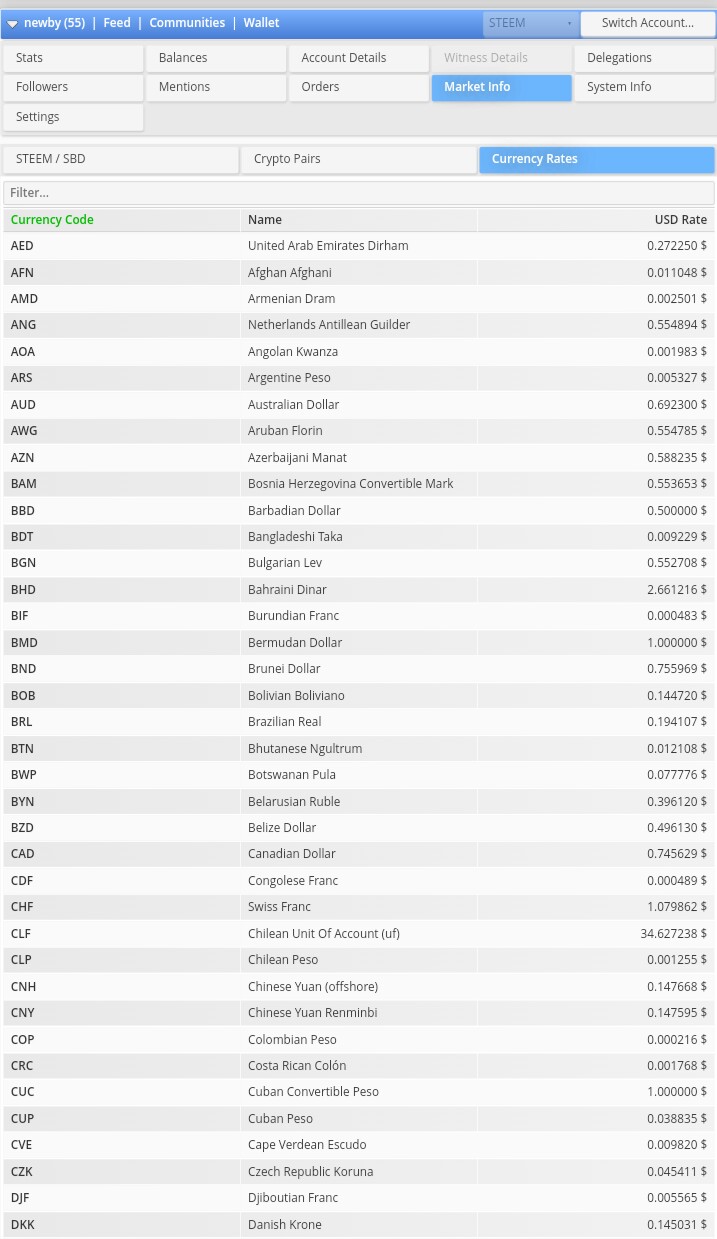Switch to the Stats tab
Viewport: 717px width, 1239px height.
[x=73, y=58]
